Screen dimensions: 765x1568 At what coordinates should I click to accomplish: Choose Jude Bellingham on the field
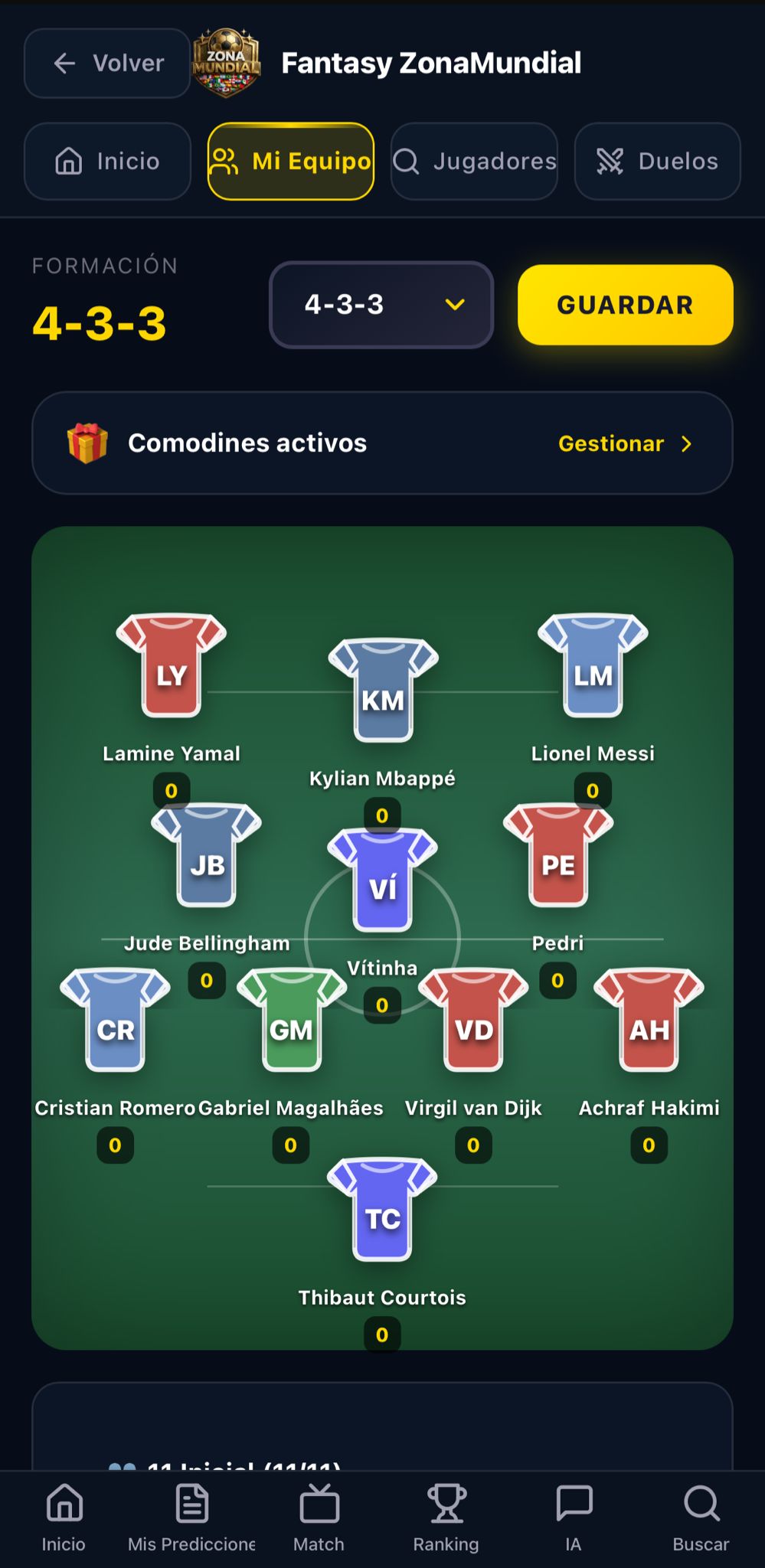[207, 854]
